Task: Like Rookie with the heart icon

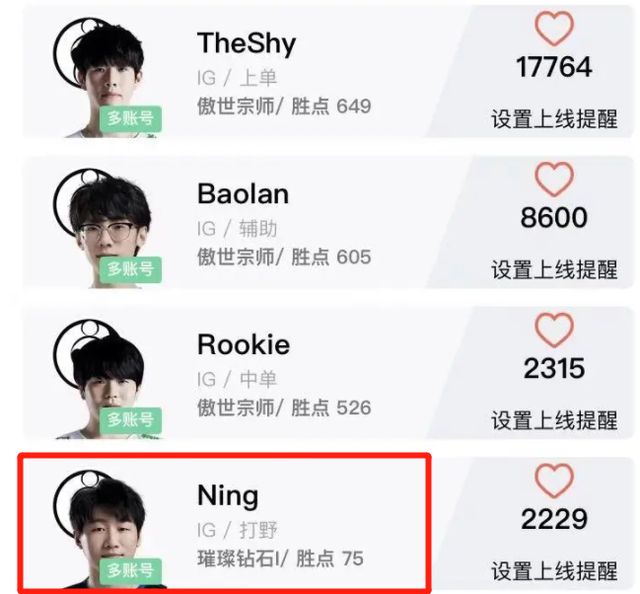Action: pos(554,331)
